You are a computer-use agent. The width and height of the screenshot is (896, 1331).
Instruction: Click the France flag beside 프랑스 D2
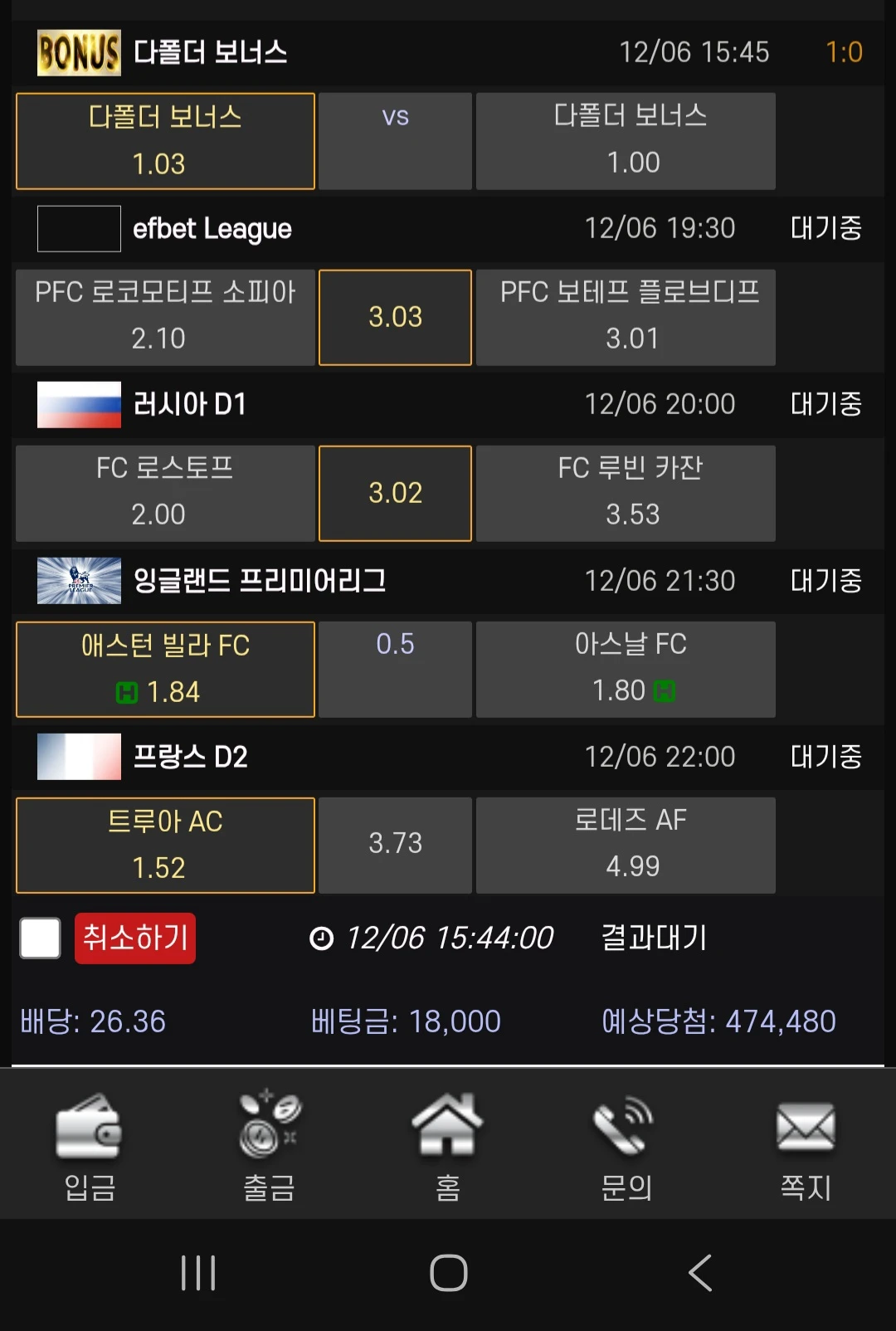point(78,757)
